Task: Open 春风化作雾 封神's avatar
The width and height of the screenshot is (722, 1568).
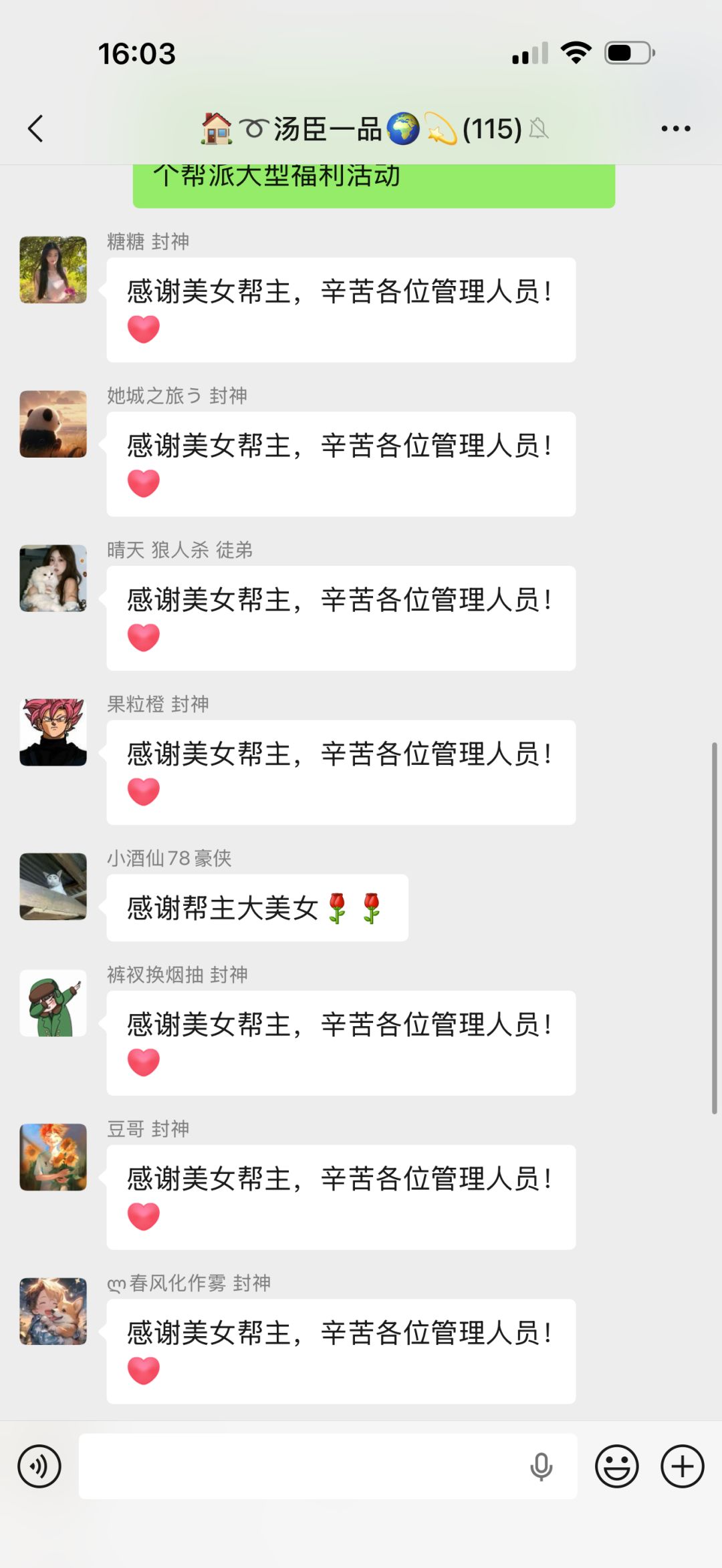Action: click(53, 1311)
